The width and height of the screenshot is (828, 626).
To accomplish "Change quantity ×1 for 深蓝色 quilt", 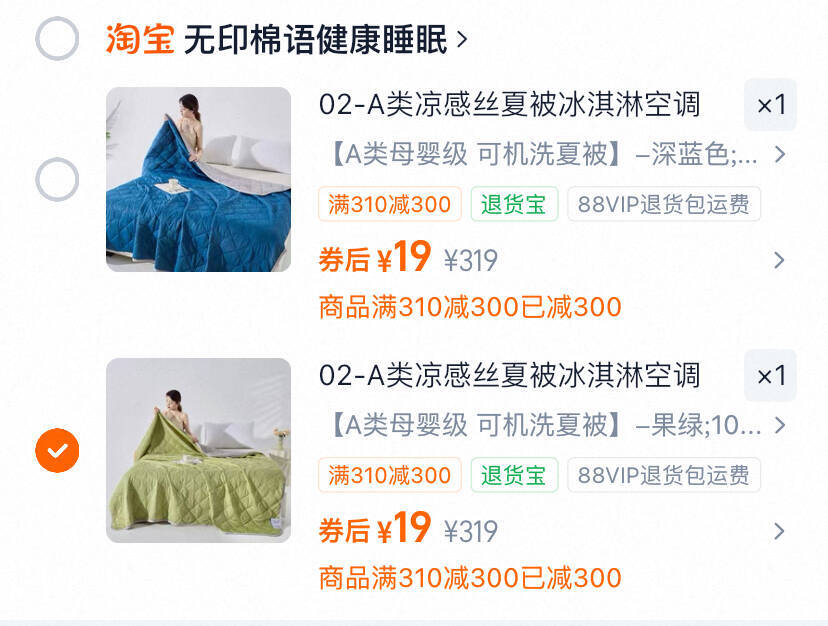I will pyautogui.click(x=770, y=105).
